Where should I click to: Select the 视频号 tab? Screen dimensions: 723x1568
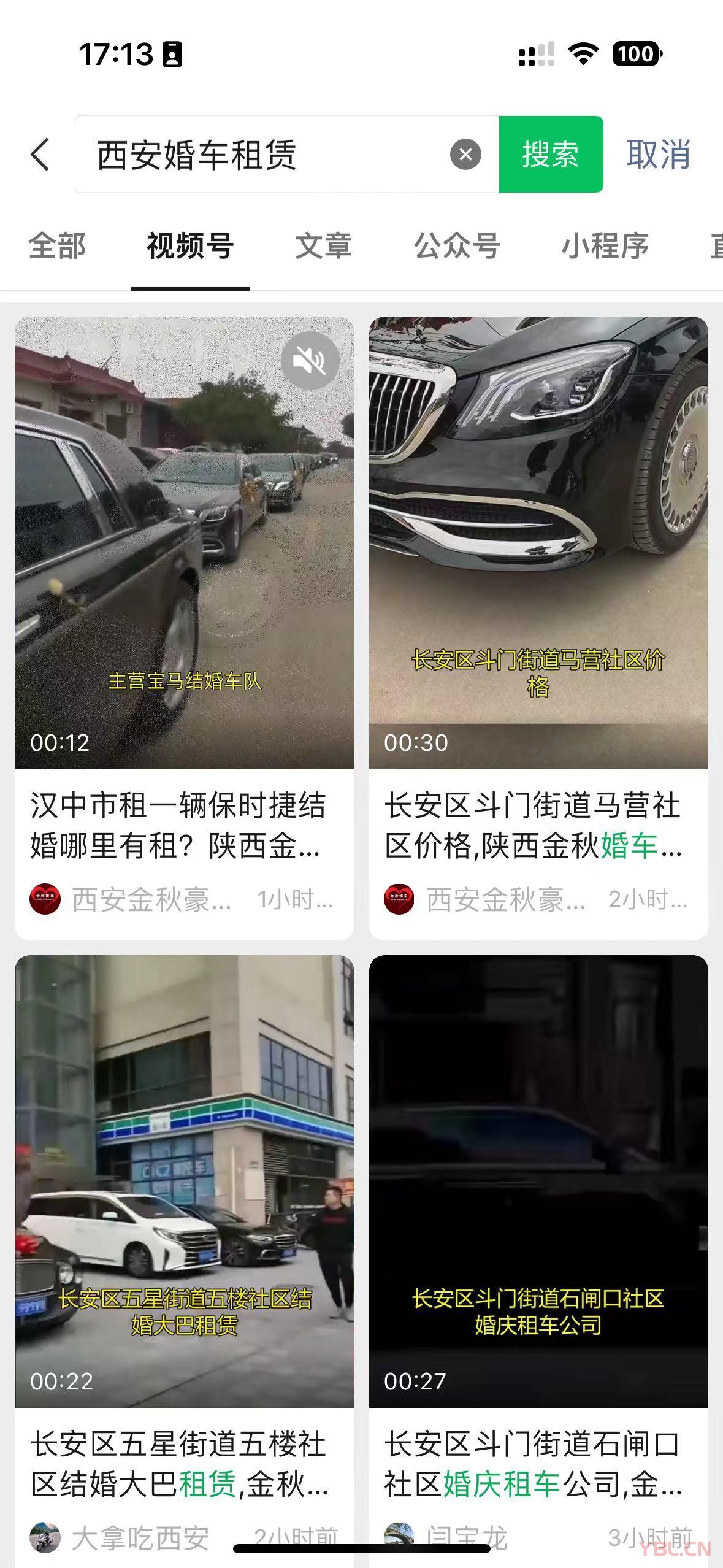click(190, 246)
